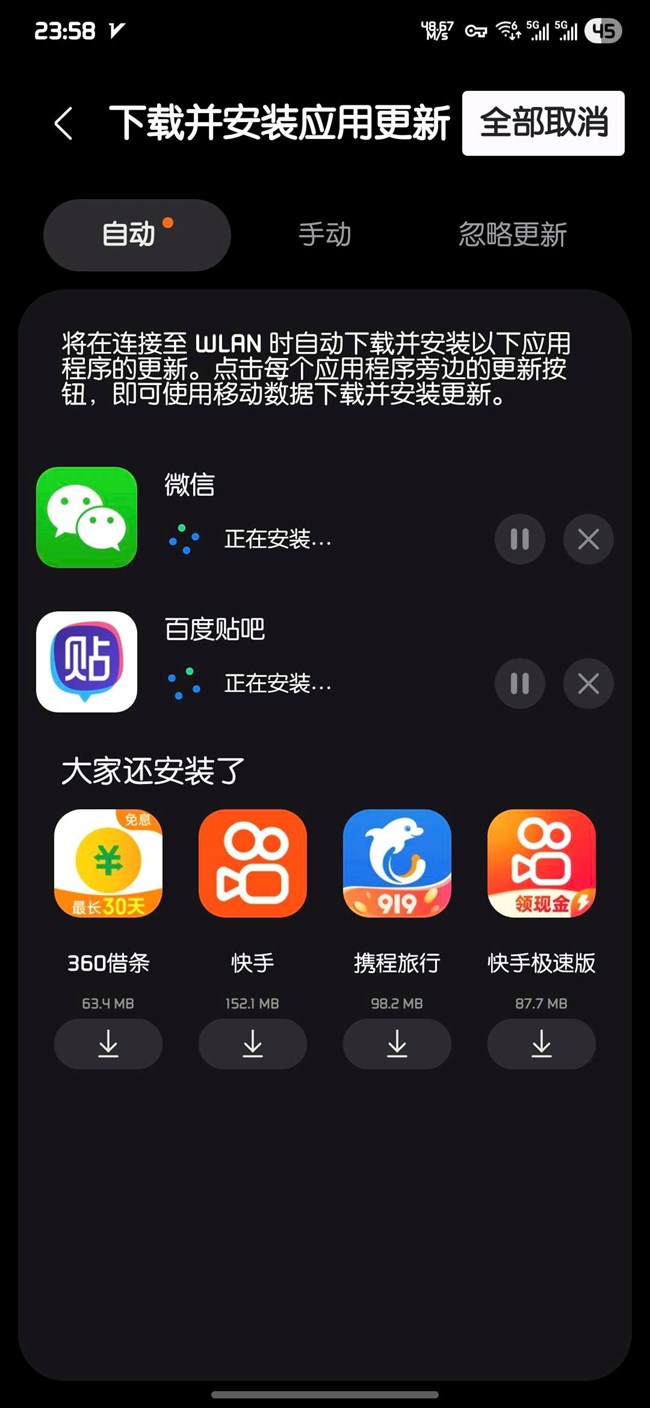Viewport: 650px width, 1408px height.
Task: Pause the 百度贴吧 update
Action: (520, 684)
